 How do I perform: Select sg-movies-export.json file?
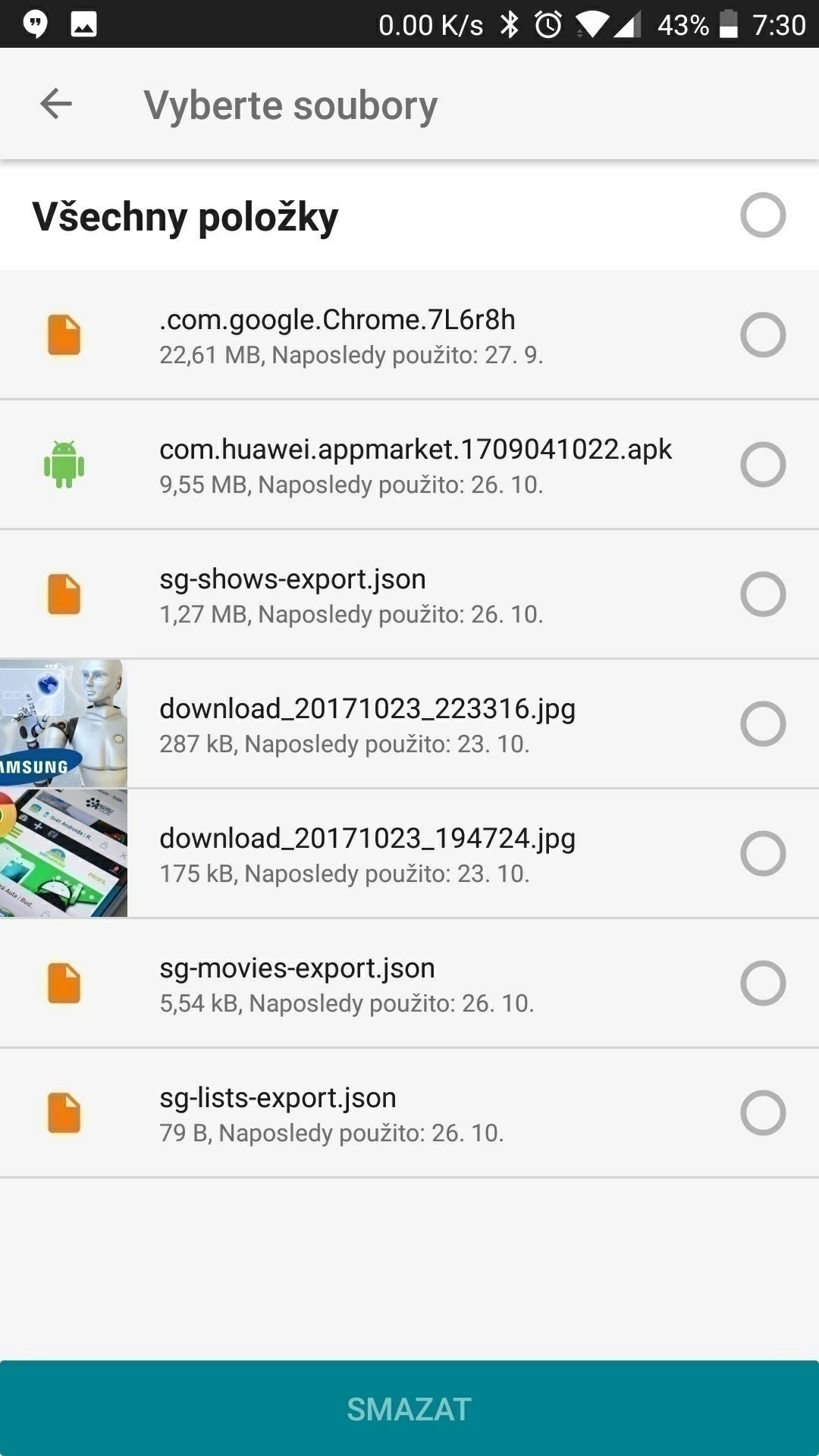[x=763, y=983]
